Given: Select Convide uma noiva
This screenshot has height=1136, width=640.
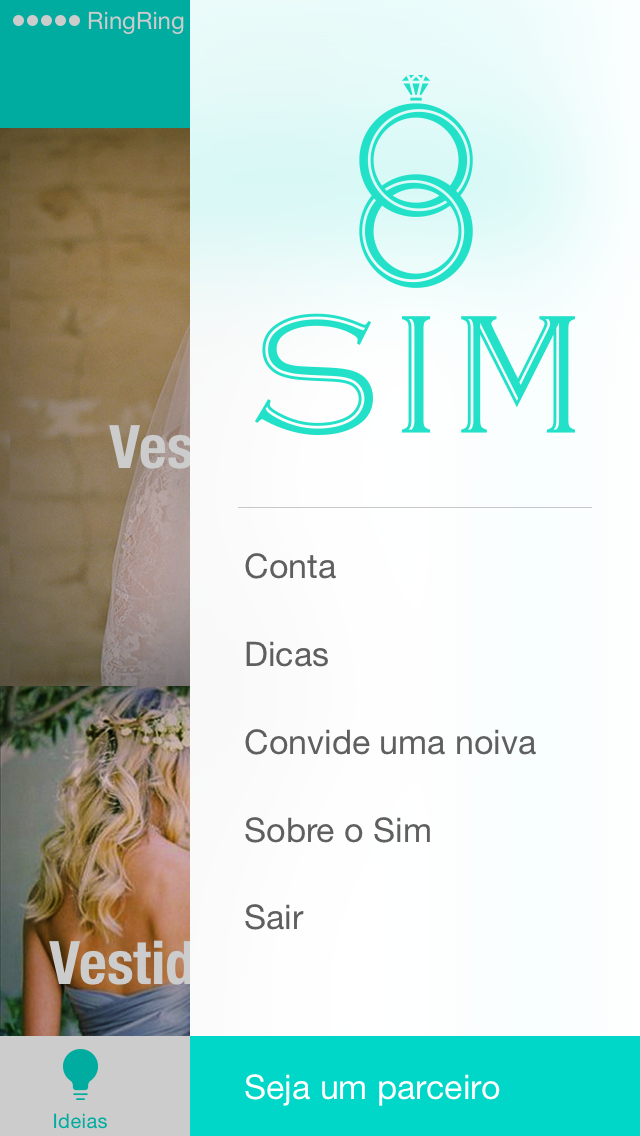Looking at the screenshot, I should tap(390, 743).
